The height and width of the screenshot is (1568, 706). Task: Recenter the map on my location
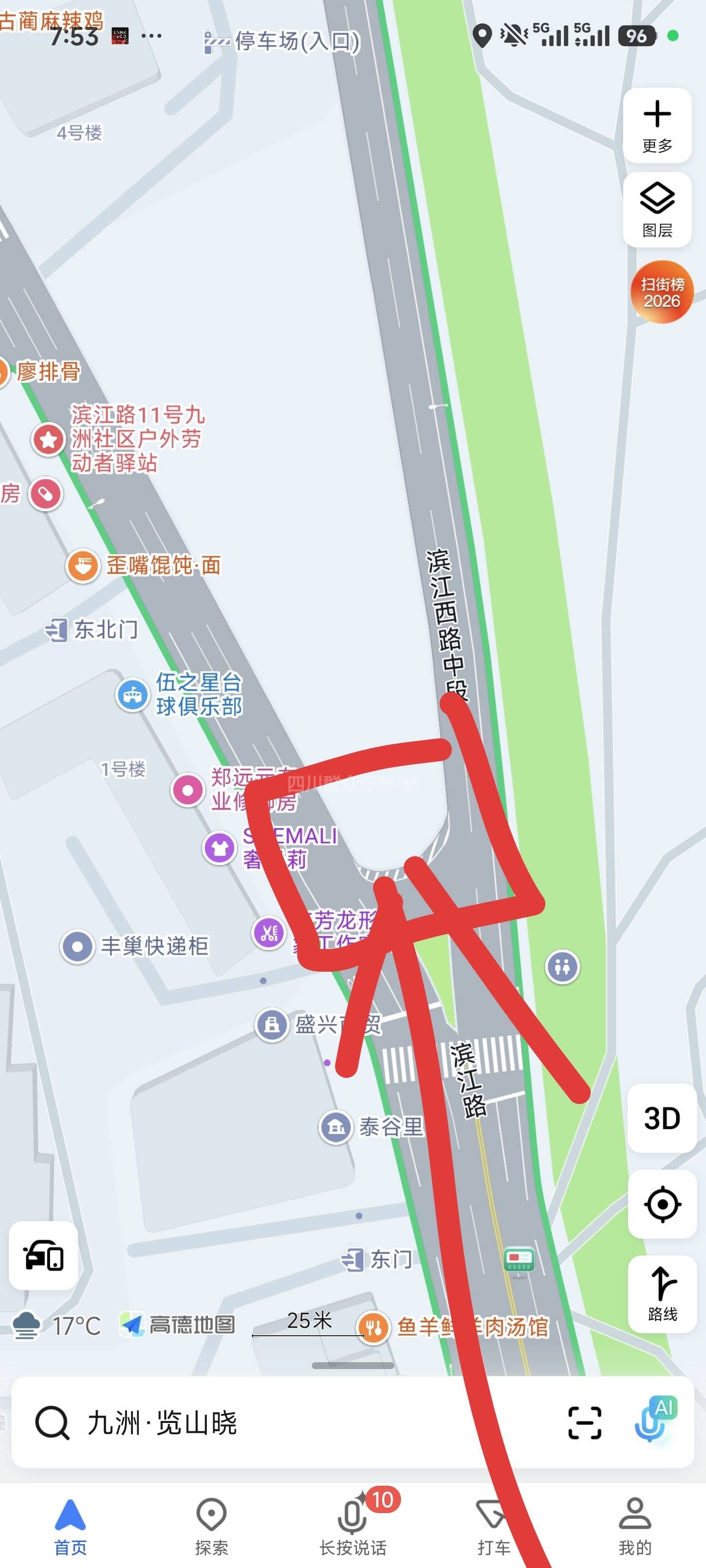[x=661, y=1203]
